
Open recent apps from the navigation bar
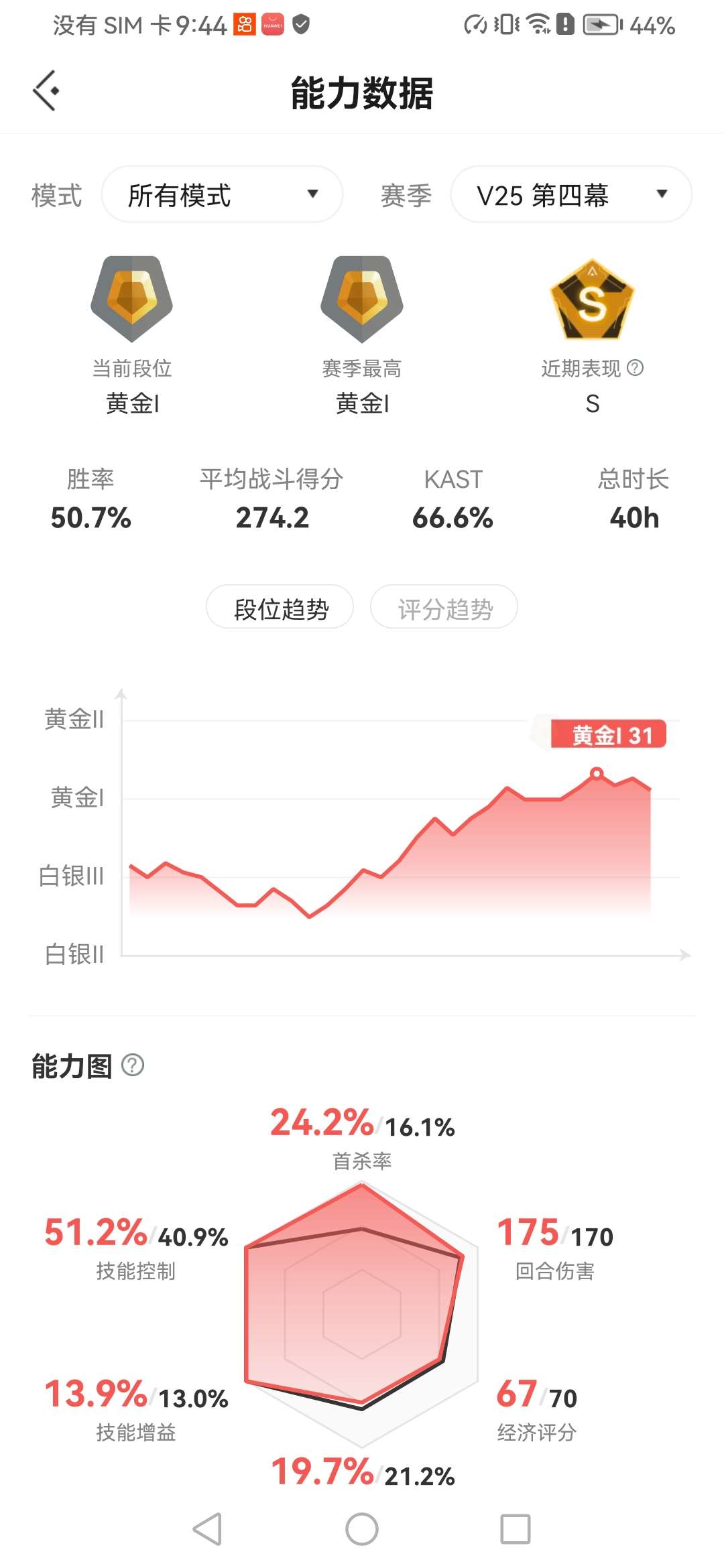(x=516, y=1529)
